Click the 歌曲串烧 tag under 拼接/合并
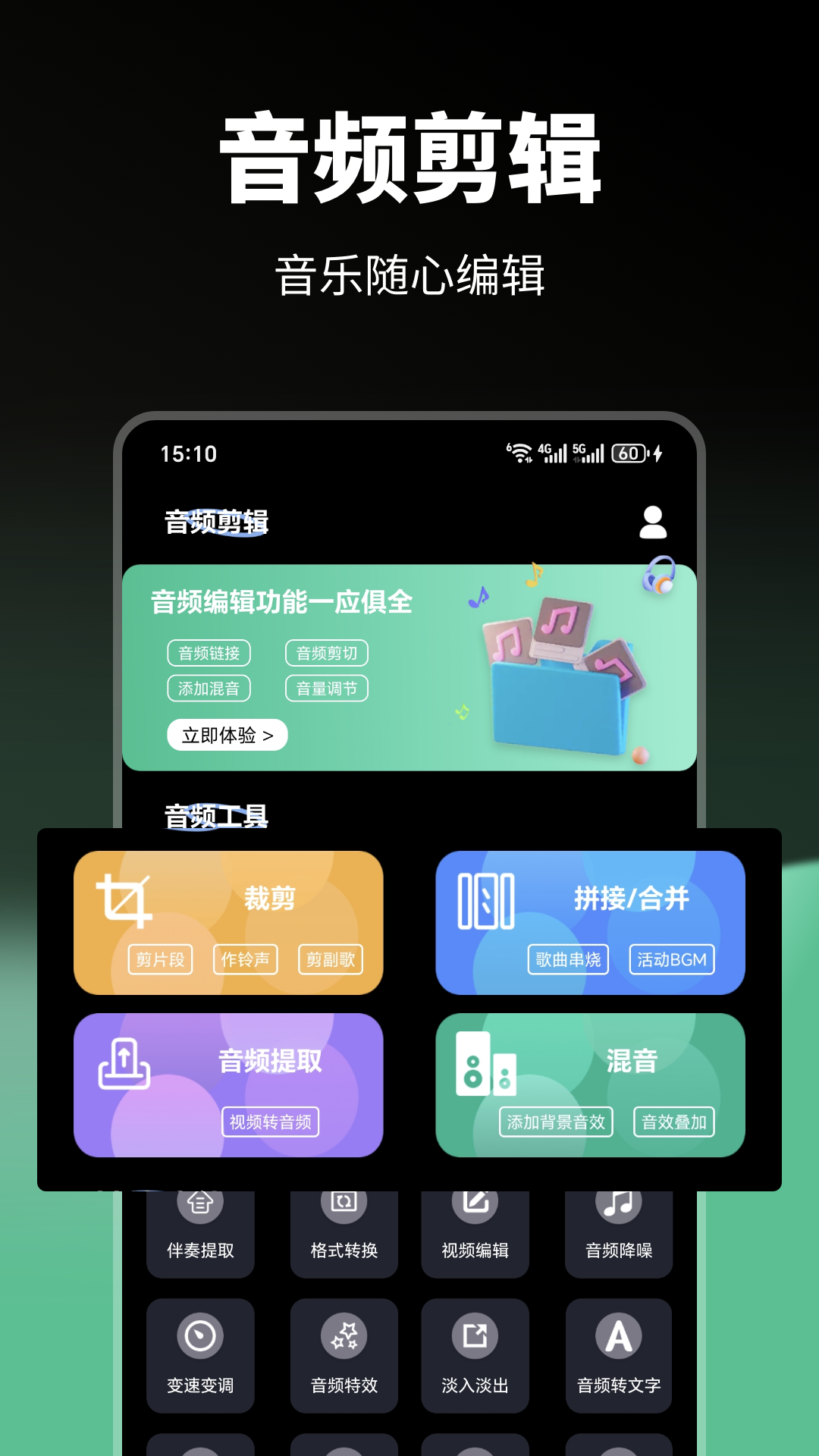819x1456 pixels. pyautogui.click(x=567, y=959)
